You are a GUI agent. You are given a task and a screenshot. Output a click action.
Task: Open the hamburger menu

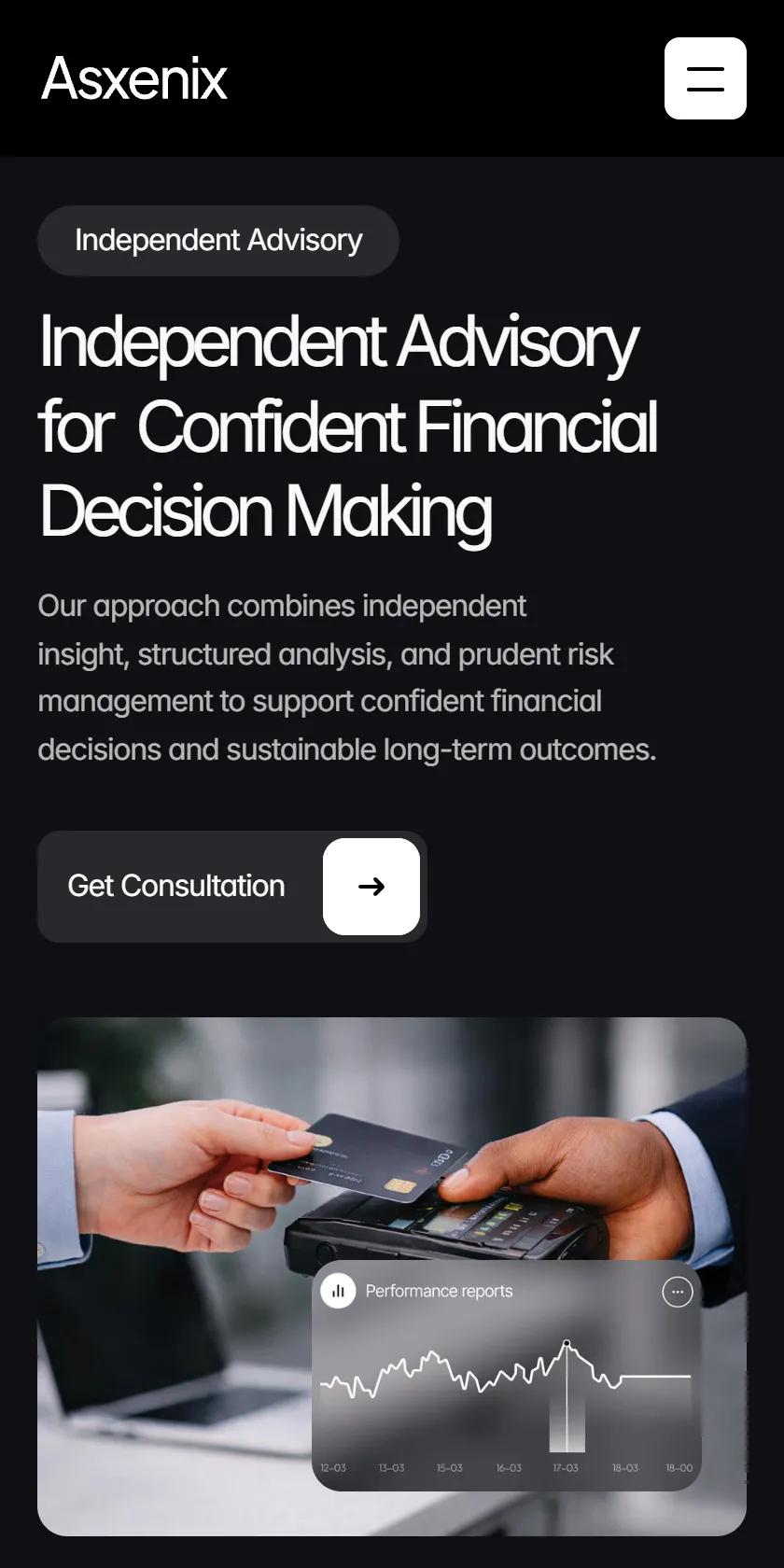pos(706,78)
